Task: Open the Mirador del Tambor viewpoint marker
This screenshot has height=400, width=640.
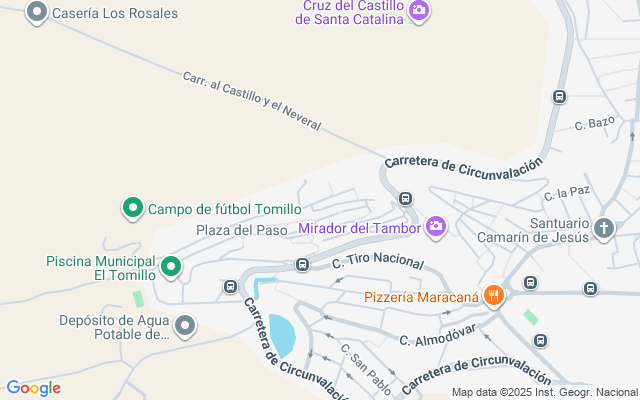Action: (x=436, y=228)
